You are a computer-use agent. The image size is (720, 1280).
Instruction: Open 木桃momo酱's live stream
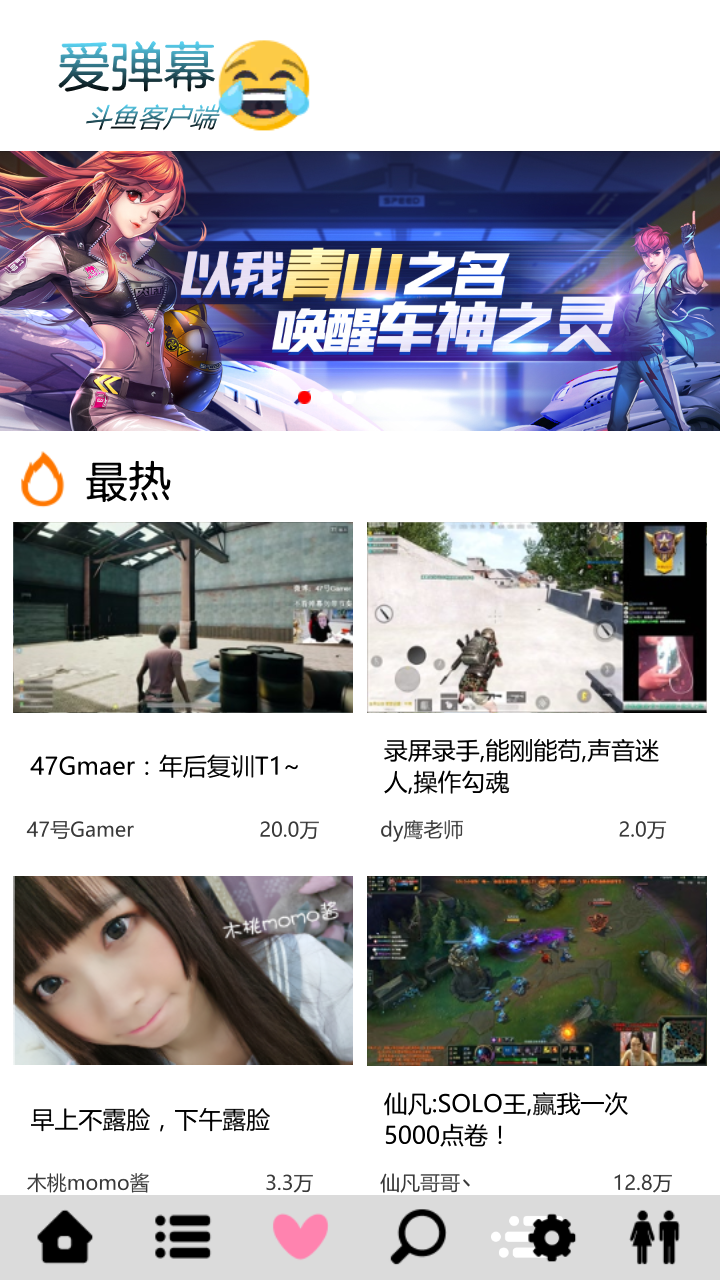pyautogui.click(x=183, y=970)
